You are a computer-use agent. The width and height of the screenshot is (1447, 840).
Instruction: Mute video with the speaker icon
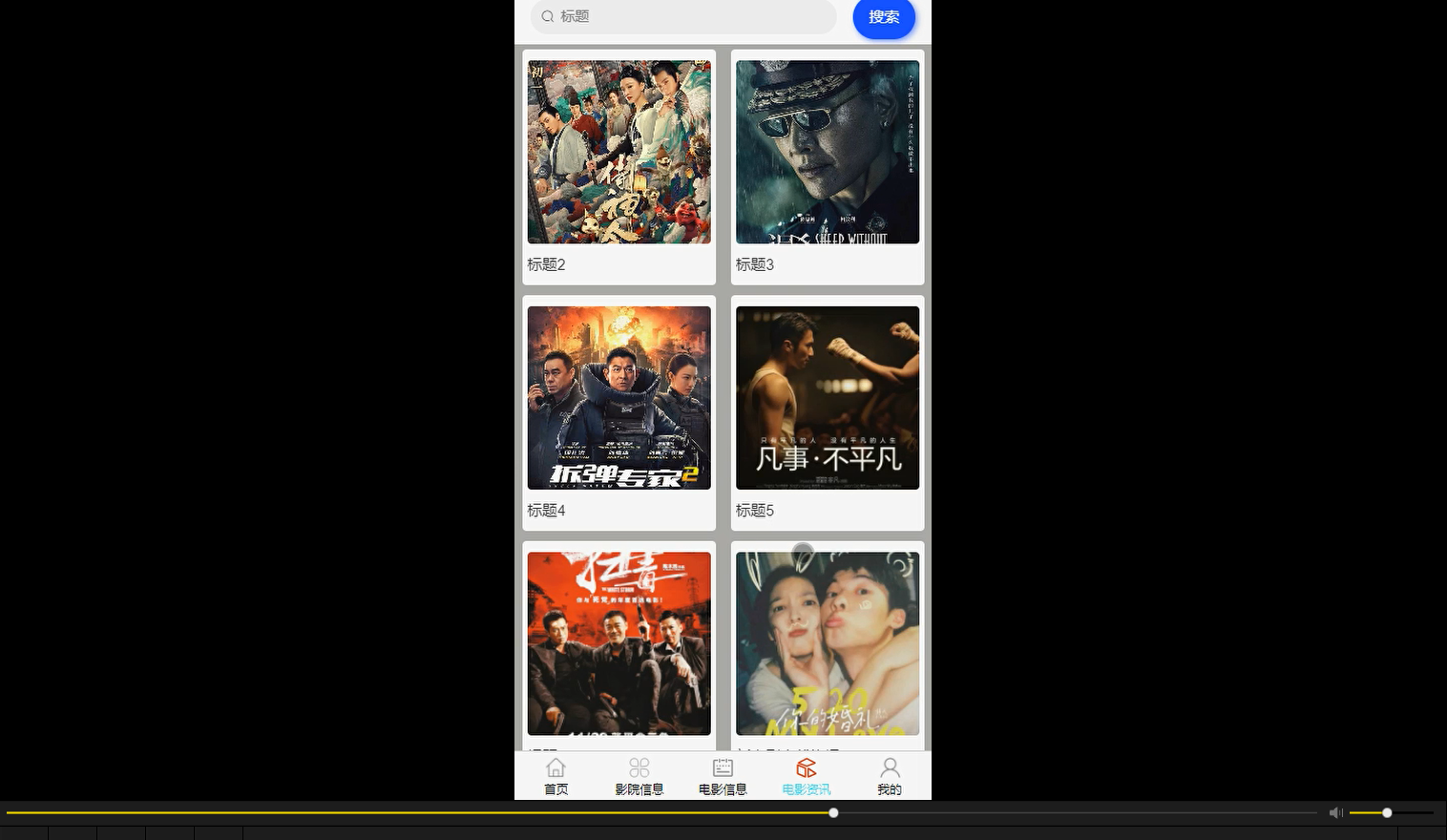(x=1335, y=812)
